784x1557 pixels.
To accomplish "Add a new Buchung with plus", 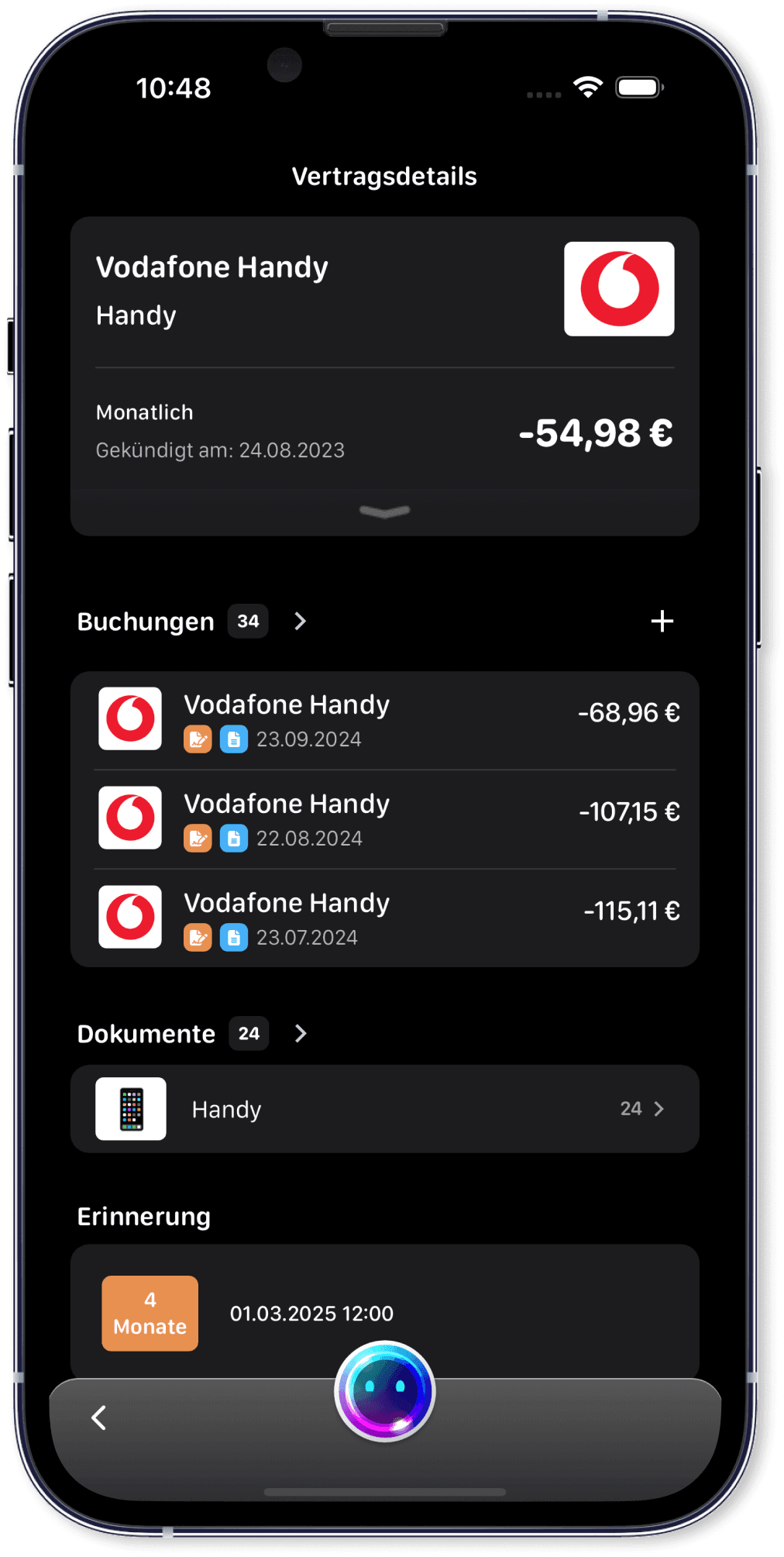I will [x=662, y=622].
